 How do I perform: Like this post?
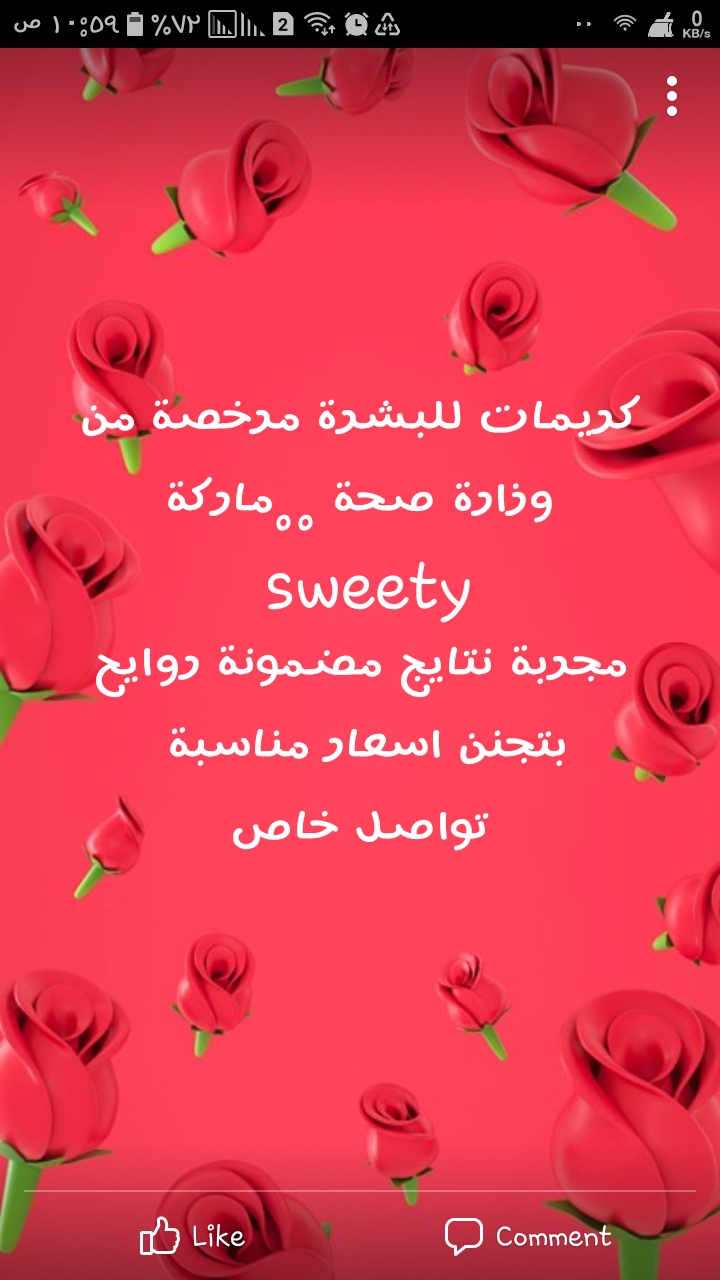pyautogui.click(x=192, y=1237)
